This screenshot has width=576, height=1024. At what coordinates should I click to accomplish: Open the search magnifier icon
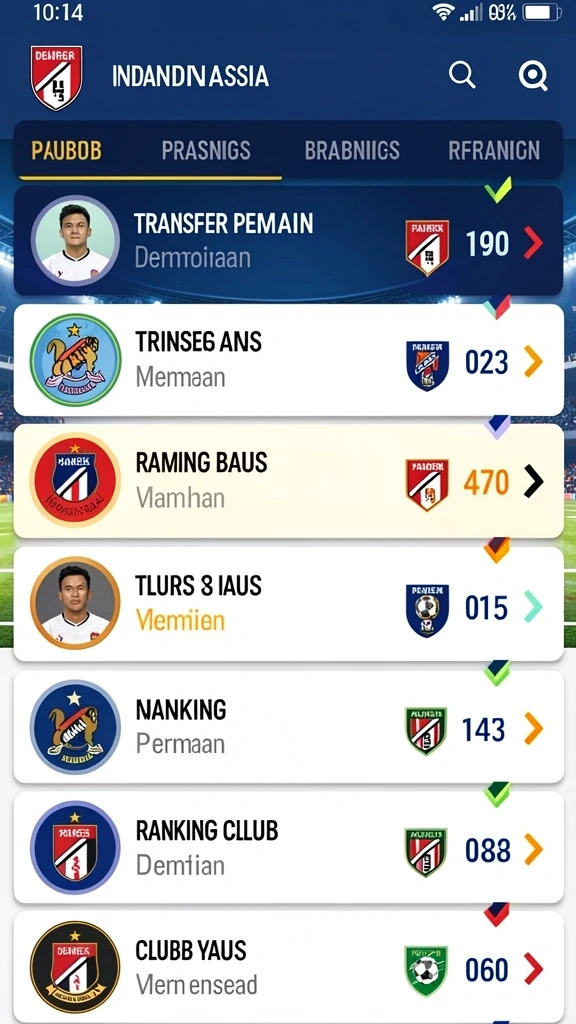tap(462, 76)
